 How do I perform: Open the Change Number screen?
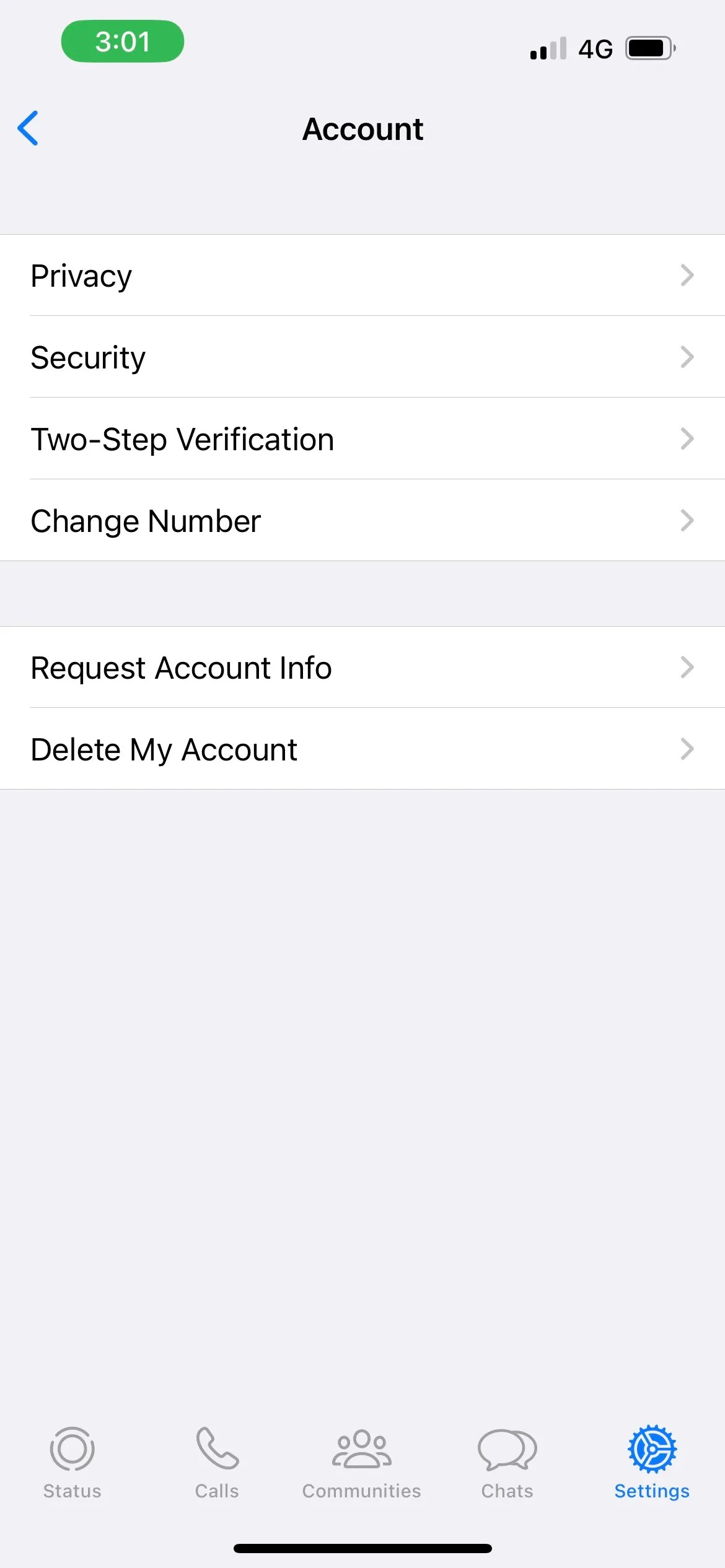(146, 521)
